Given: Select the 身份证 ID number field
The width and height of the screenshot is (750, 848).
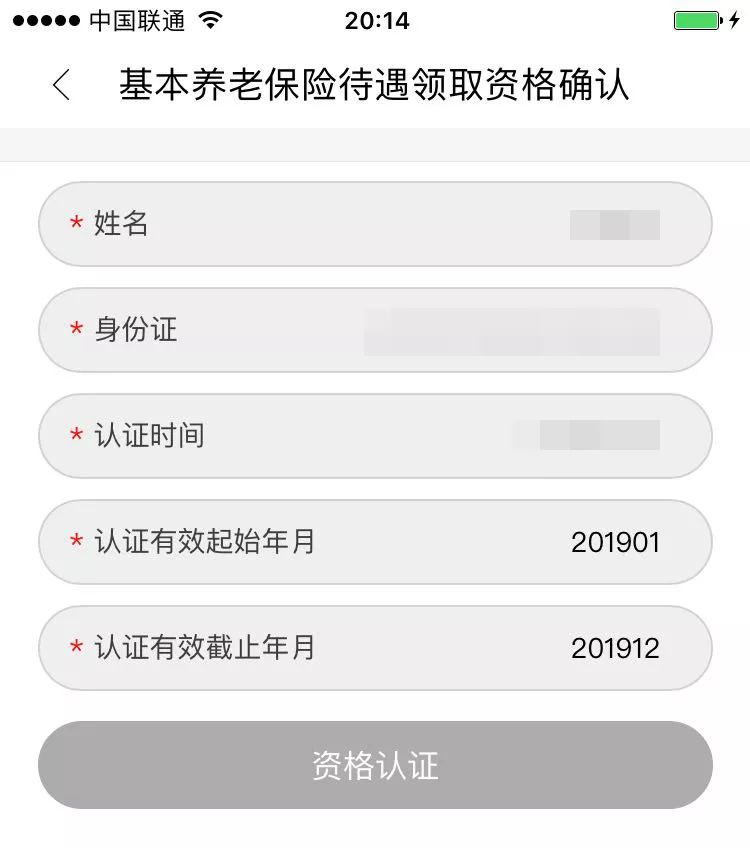Looking at the screenshot, I should pos(375,330).
